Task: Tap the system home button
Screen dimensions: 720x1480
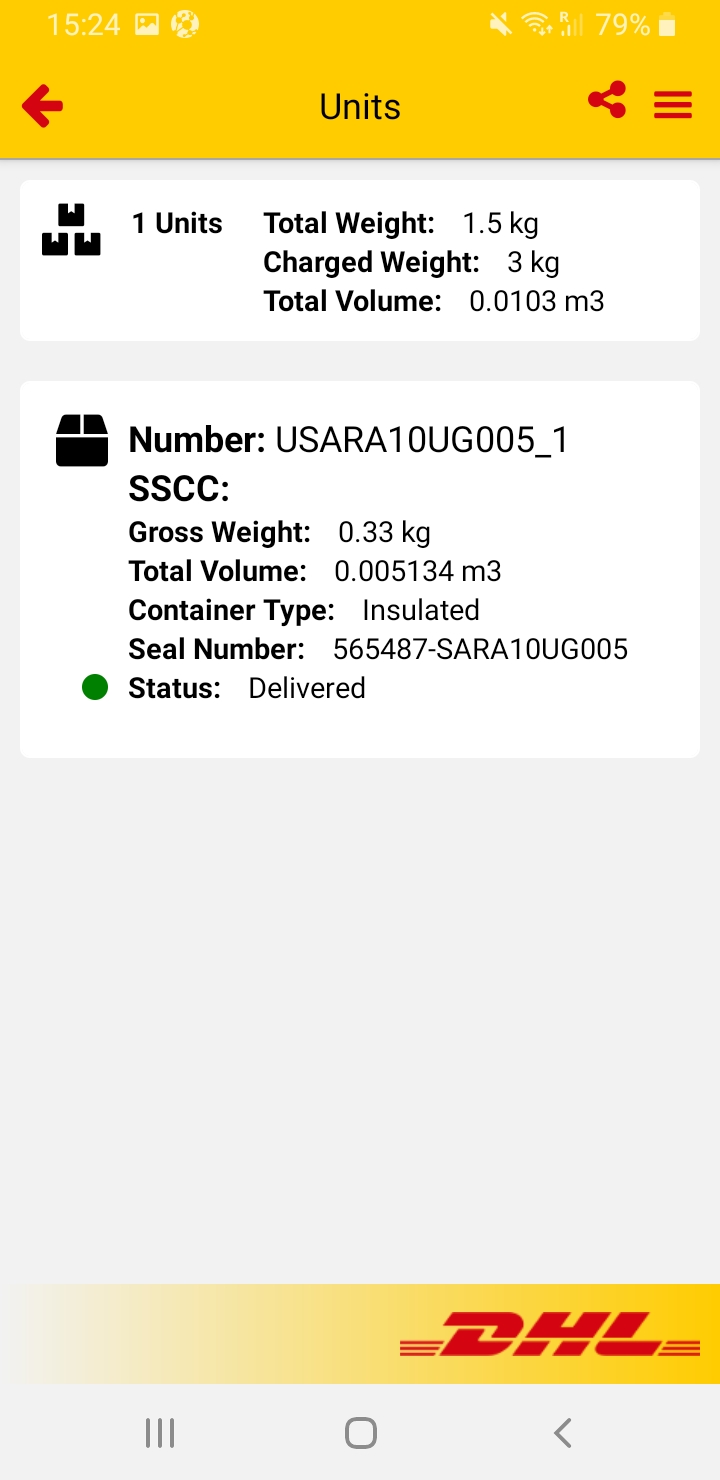Action: coord(360,1433)
